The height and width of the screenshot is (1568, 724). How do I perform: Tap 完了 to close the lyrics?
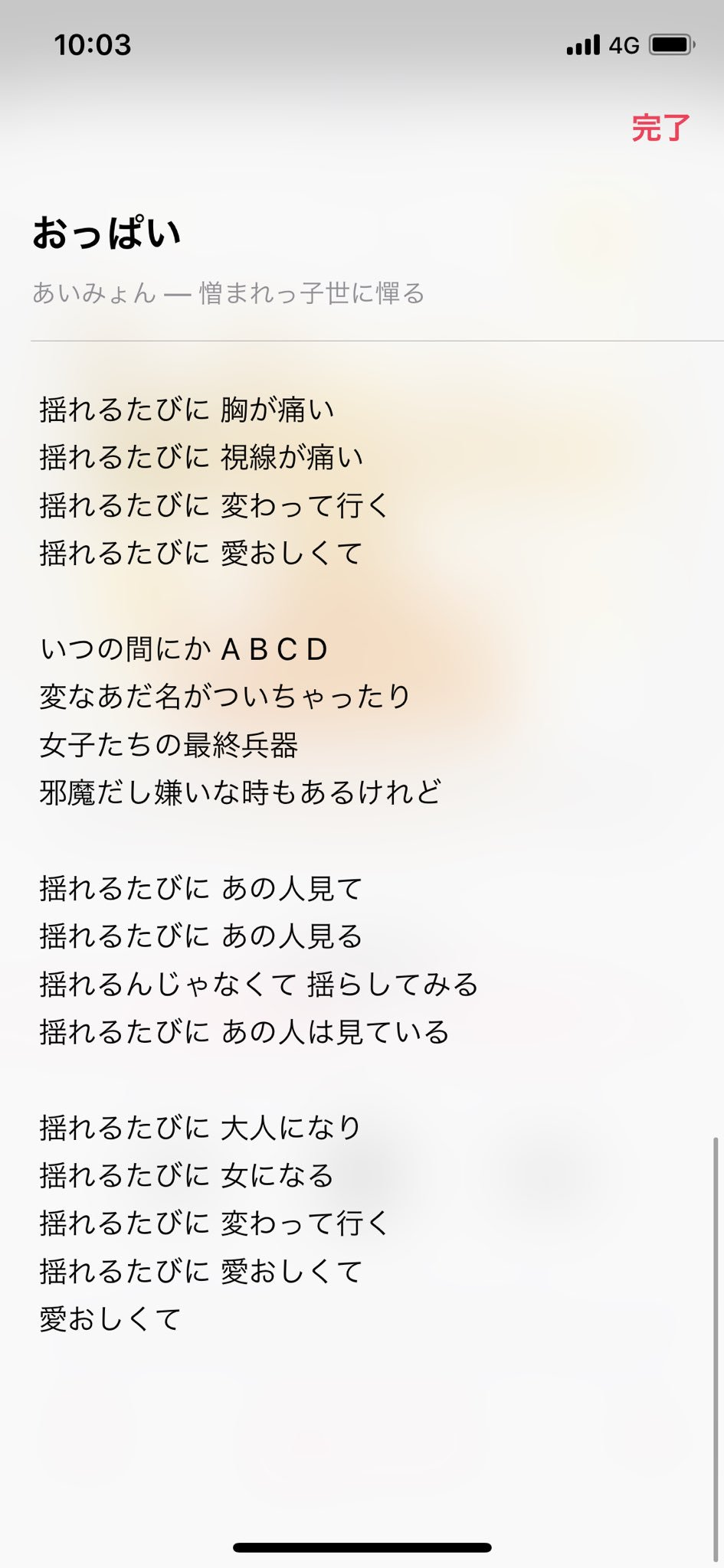click(x=660, y=128)
